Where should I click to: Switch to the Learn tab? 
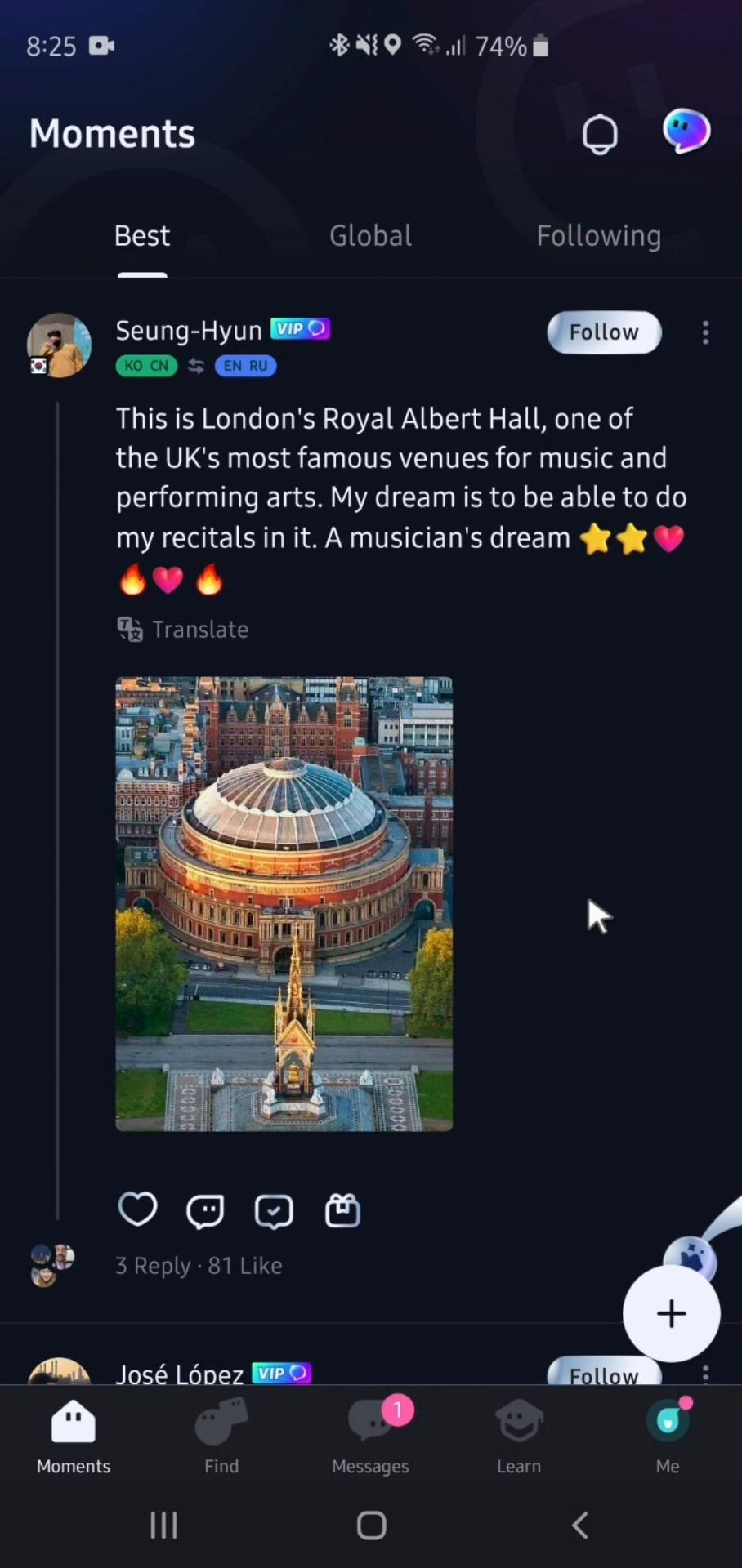(x=519, y=1437)
